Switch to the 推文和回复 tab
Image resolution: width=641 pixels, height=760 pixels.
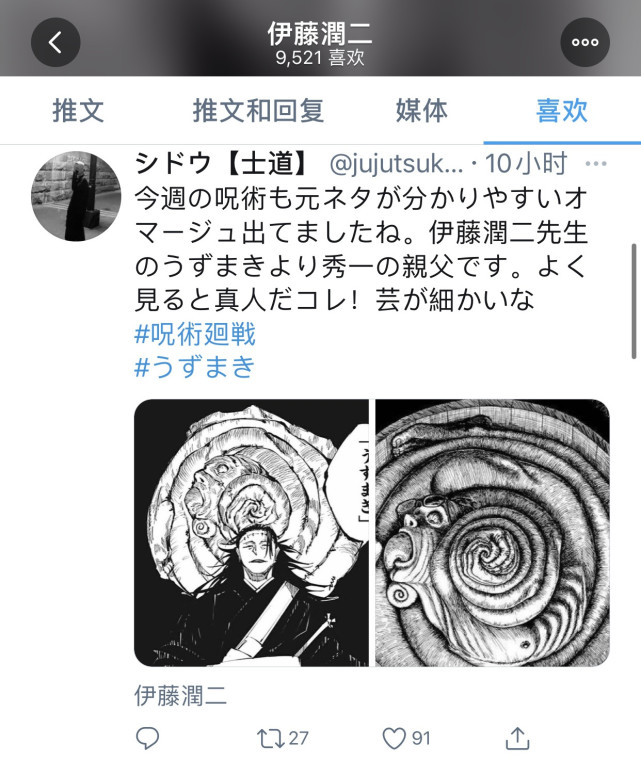[258, 110]
